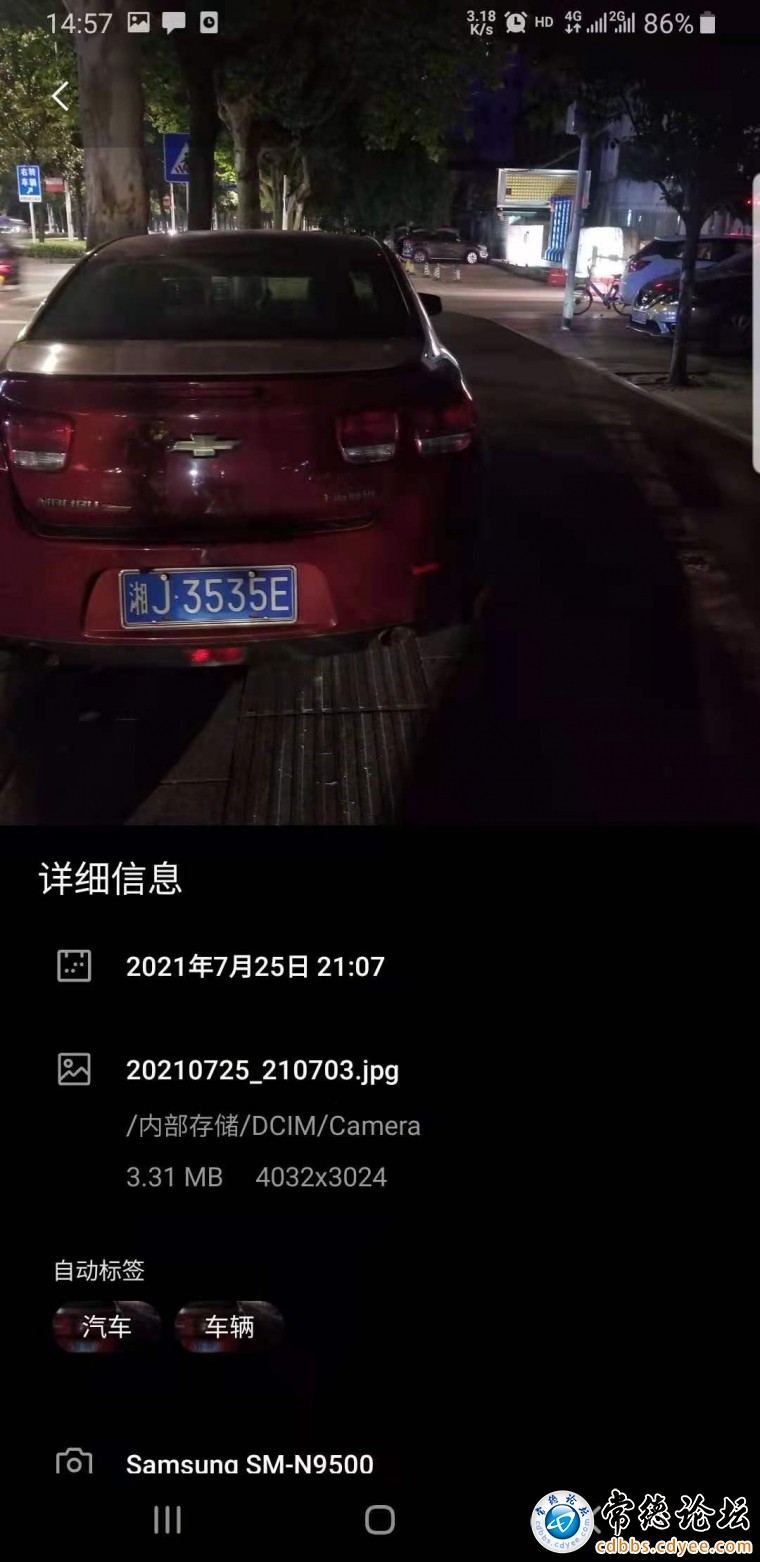760x1562 pixels.
Task: Open recent apps from navigation bar
Action: pyautogui.click(x=167, y=1520)
